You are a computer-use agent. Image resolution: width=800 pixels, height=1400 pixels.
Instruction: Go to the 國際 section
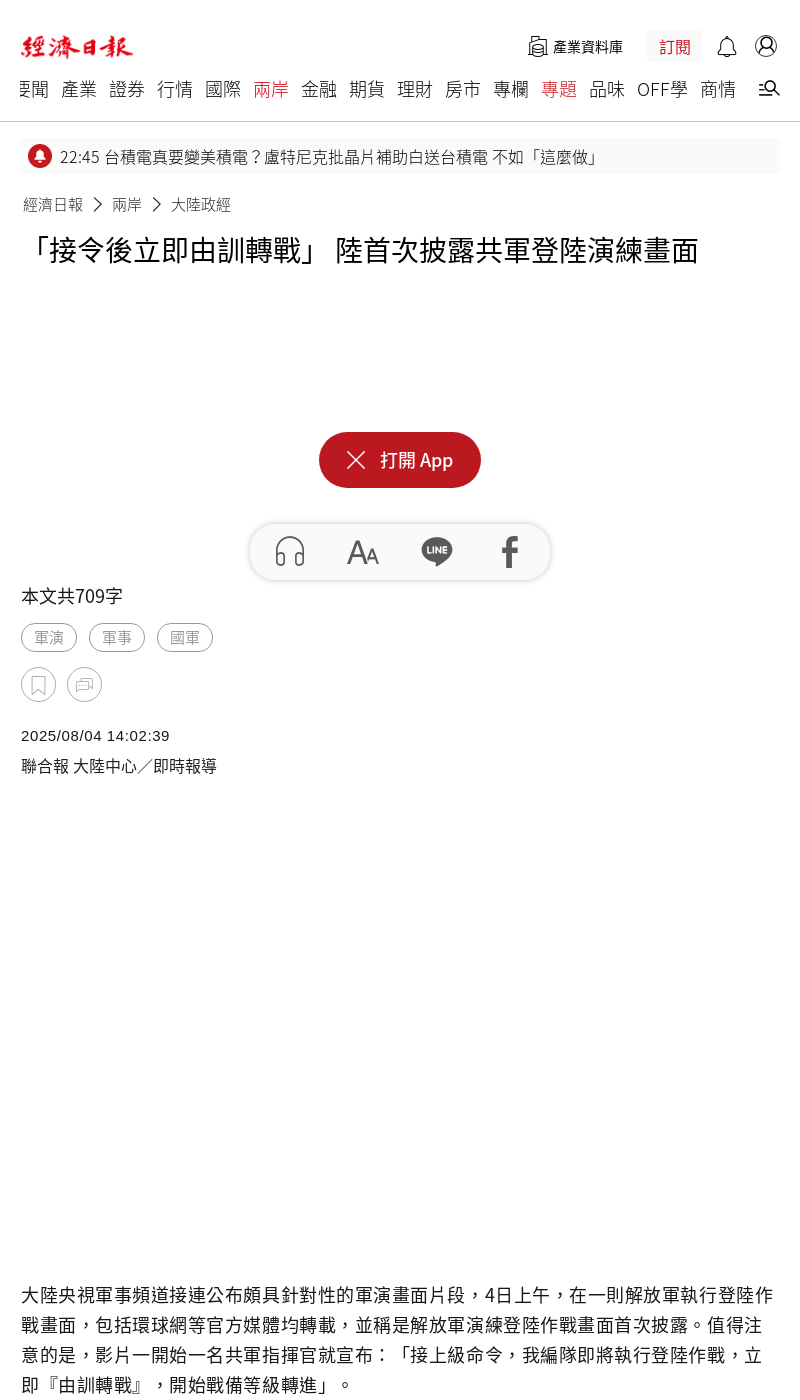click(x=223, y=89)
